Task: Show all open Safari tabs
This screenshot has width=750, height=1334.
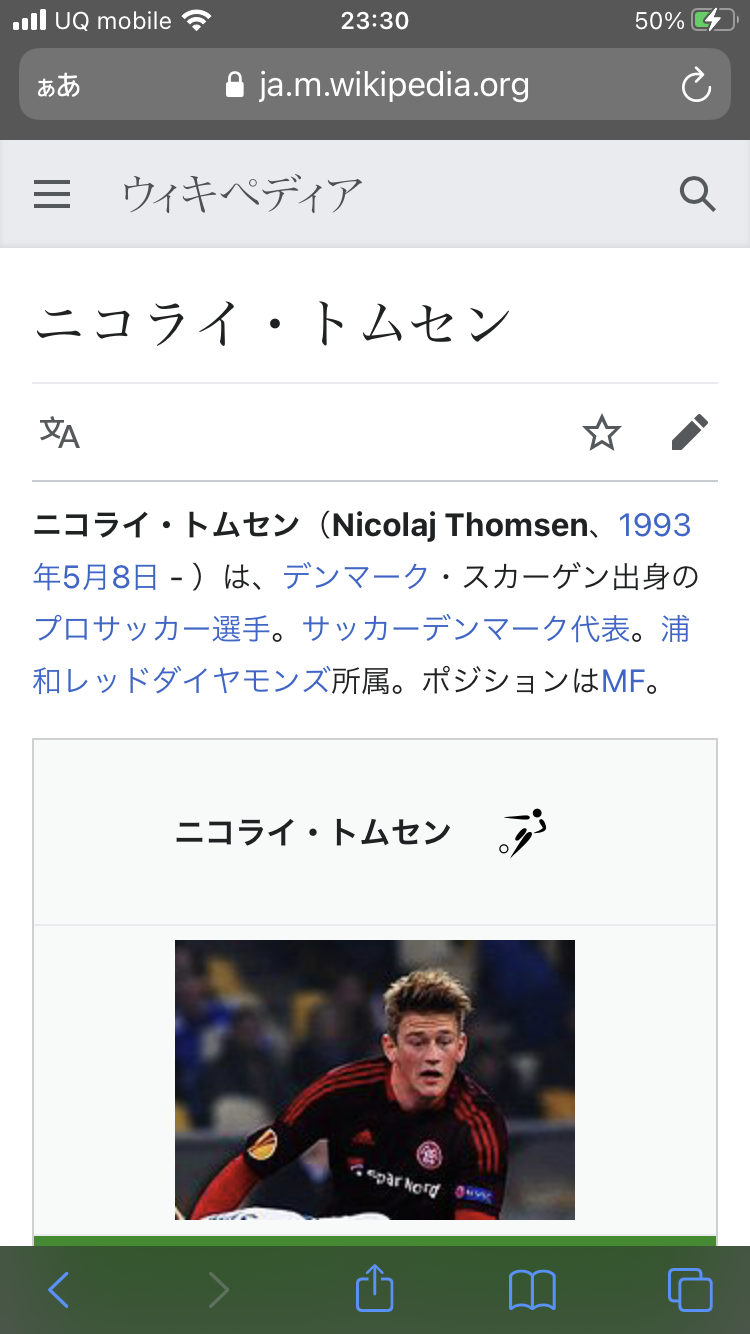Action: pos(690,1290)
